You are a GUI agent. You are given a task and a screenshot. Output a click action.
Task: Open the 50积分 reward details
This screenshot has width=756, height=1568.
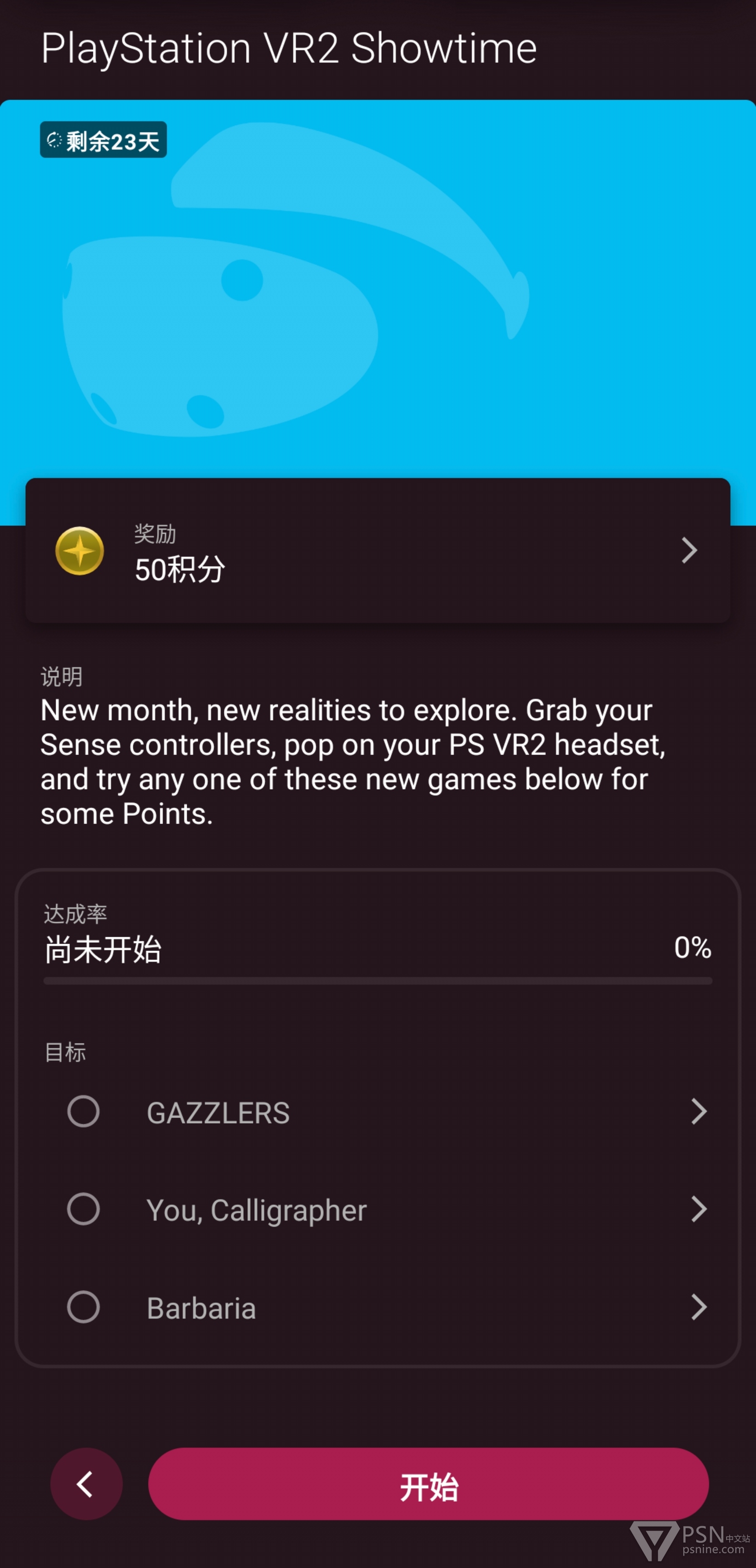[378, 550]
